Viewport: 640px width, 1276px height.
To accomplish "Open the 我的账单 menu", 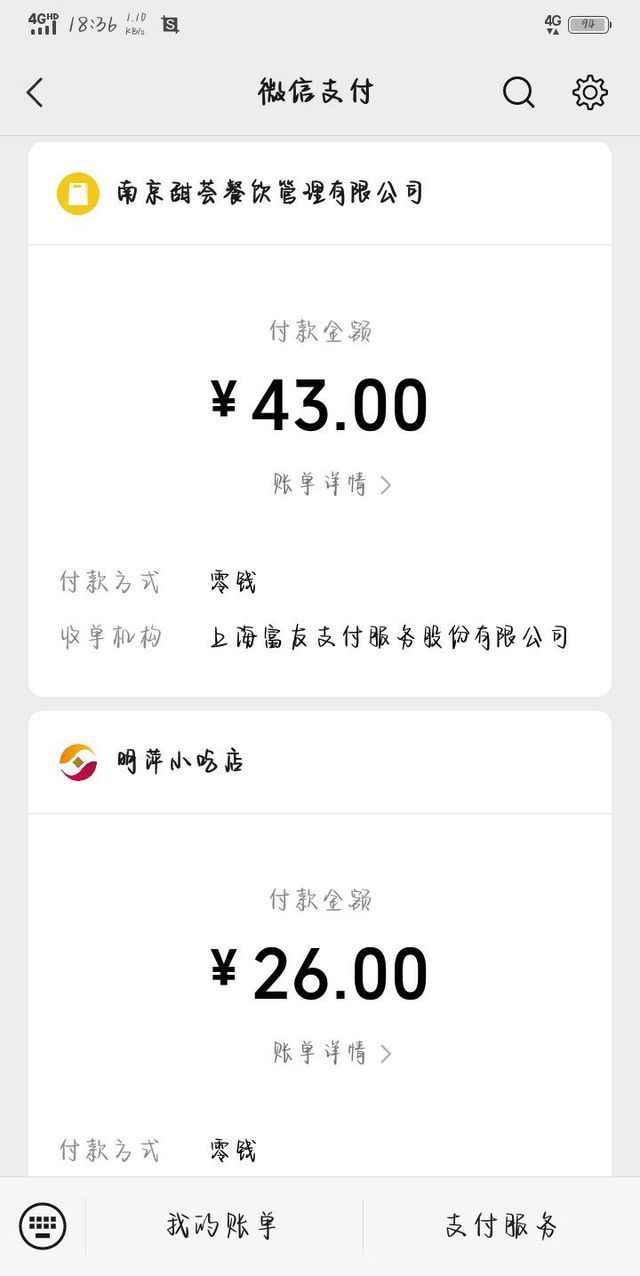I will [222, 1226].
